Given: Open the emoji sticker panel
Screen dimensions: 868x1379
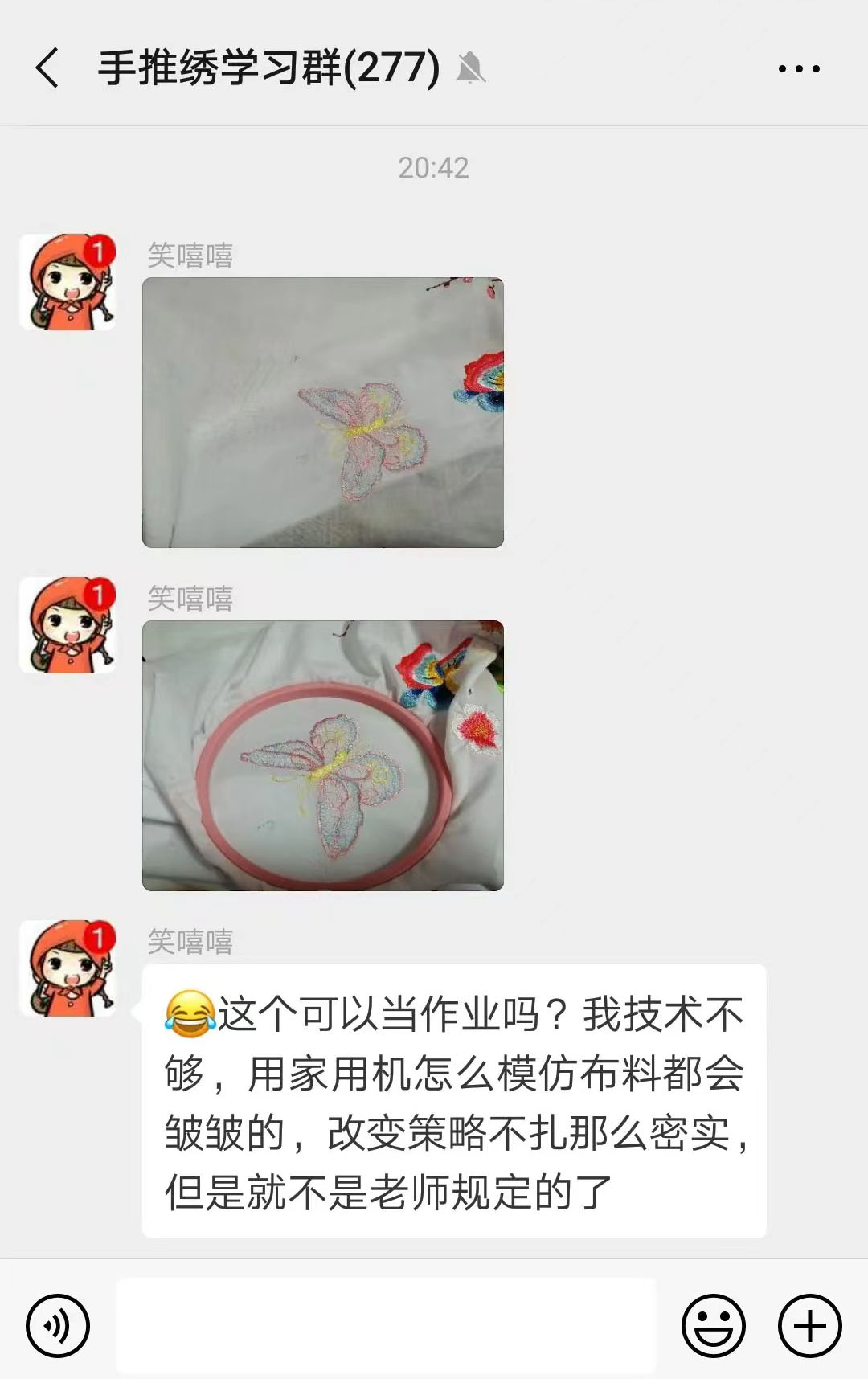Looking at the screenshot, I should pos(713,1325).
